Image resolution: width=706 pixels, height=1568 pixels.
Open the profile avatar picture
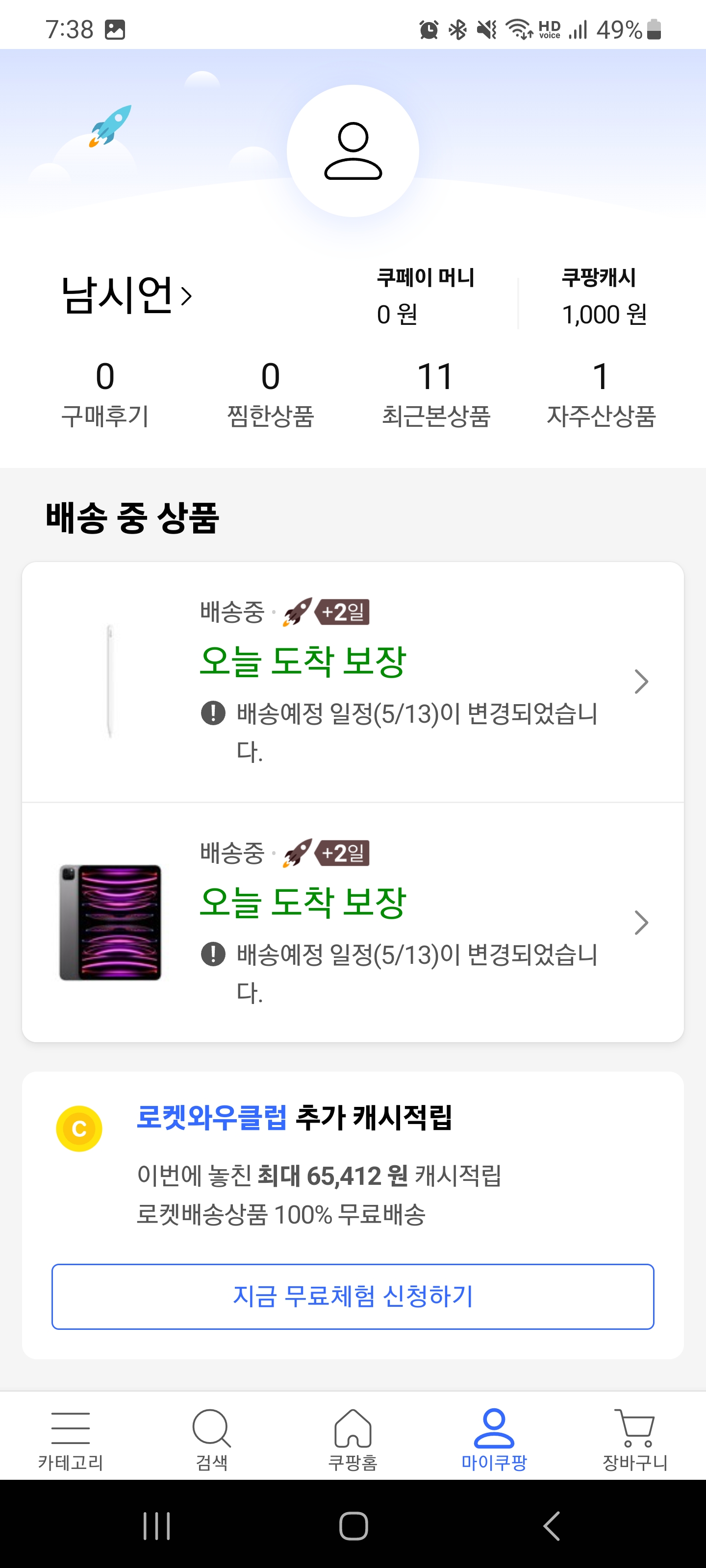[353, 151]
